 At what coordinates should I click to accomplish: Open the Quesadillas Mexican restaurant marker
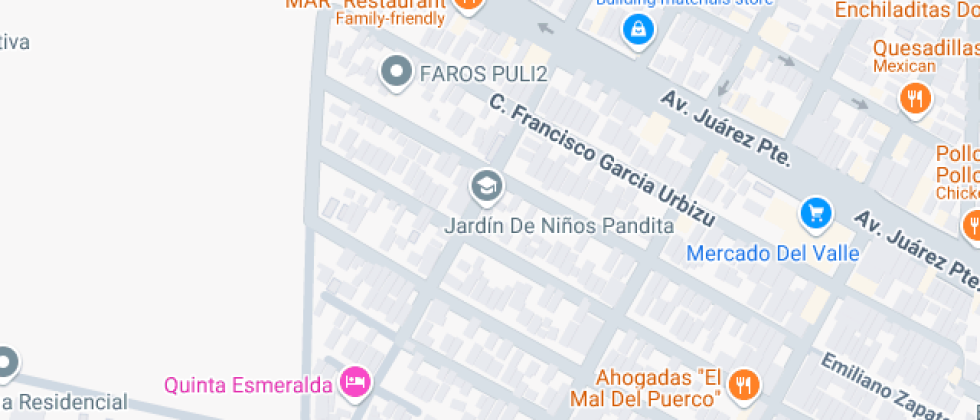click(915, 98)
